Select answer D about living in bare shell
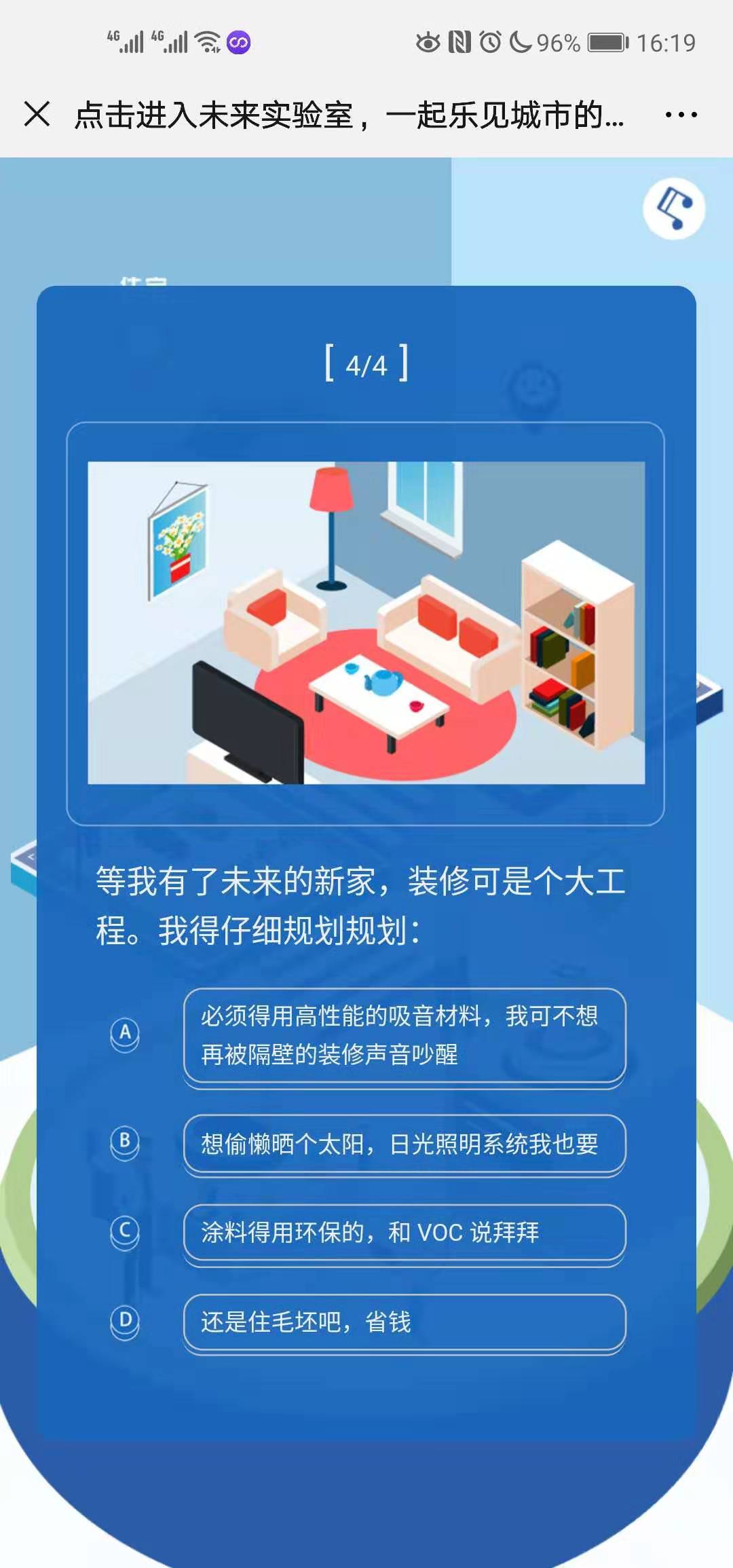 point(404,1322)
